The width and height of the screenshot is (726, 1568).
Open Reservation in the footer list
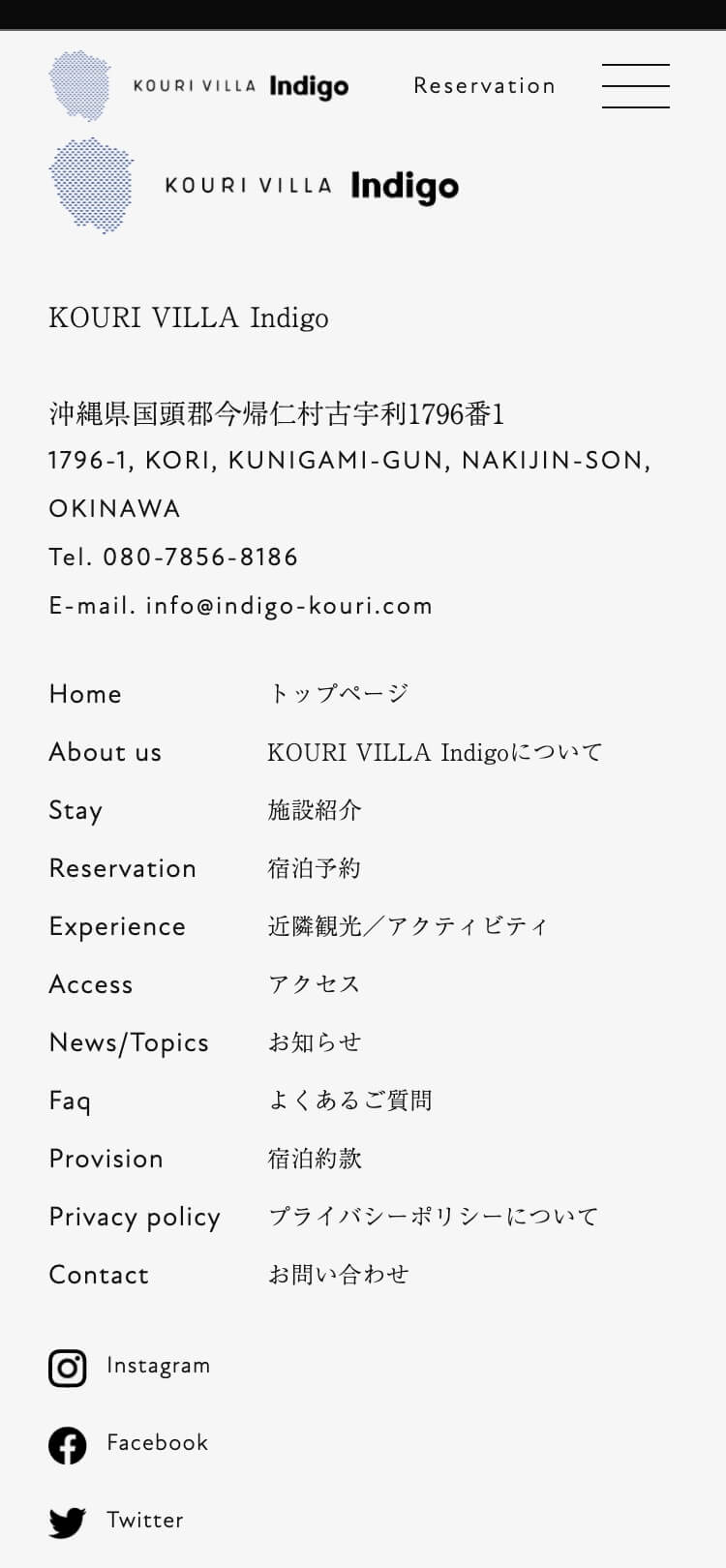[122, 868]
